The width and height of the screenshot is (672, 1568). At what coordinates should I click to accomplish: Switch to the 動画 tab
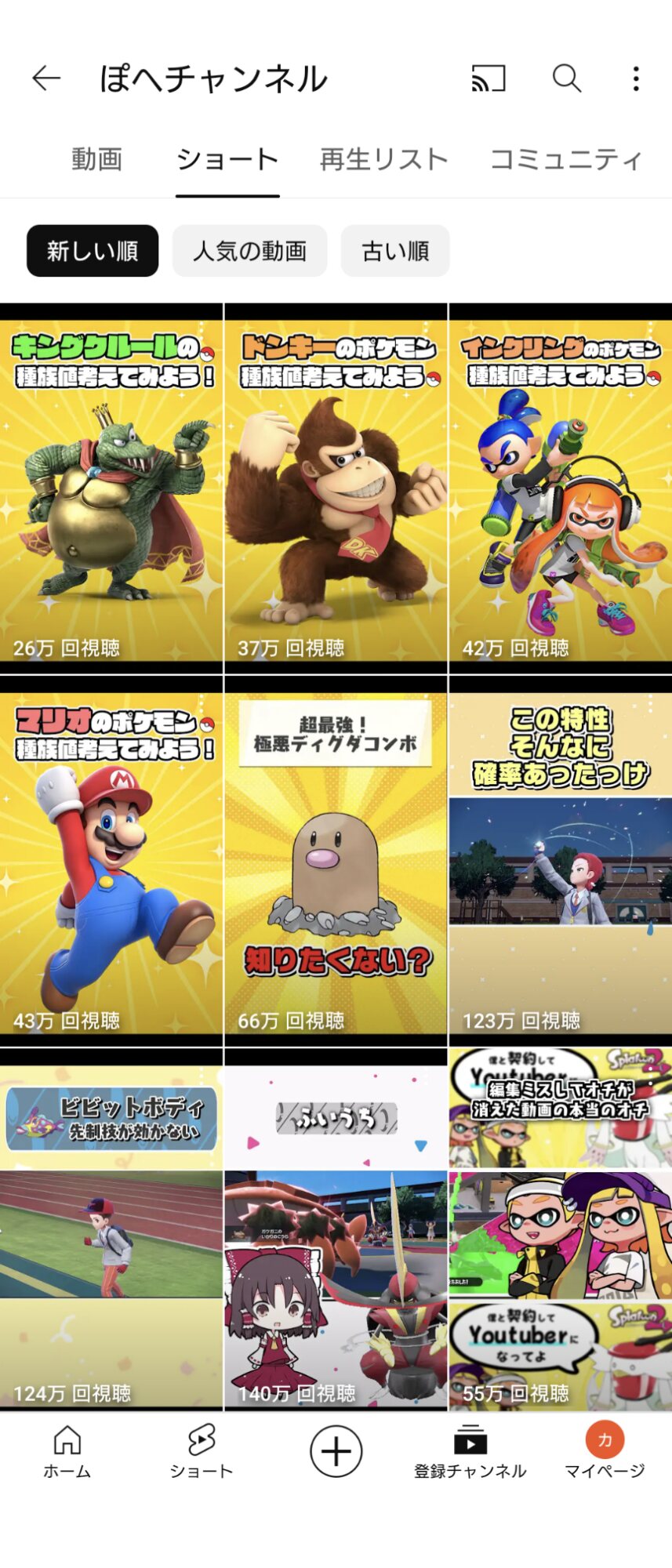tap(97, 159)
